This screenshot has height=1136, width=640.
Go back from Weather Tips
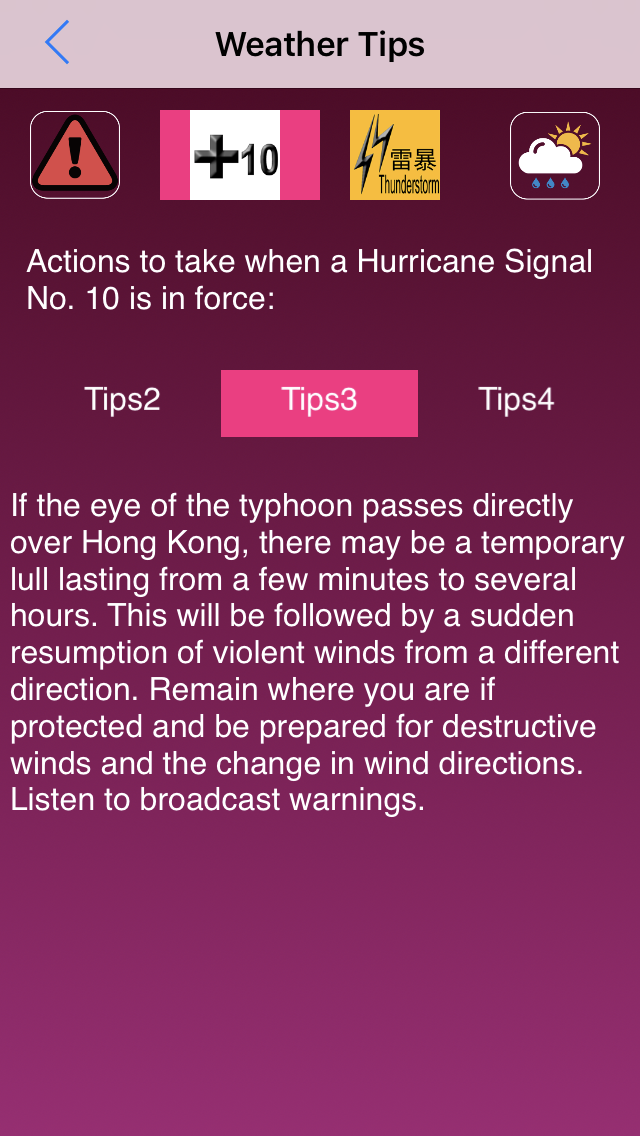pos(57,44)
